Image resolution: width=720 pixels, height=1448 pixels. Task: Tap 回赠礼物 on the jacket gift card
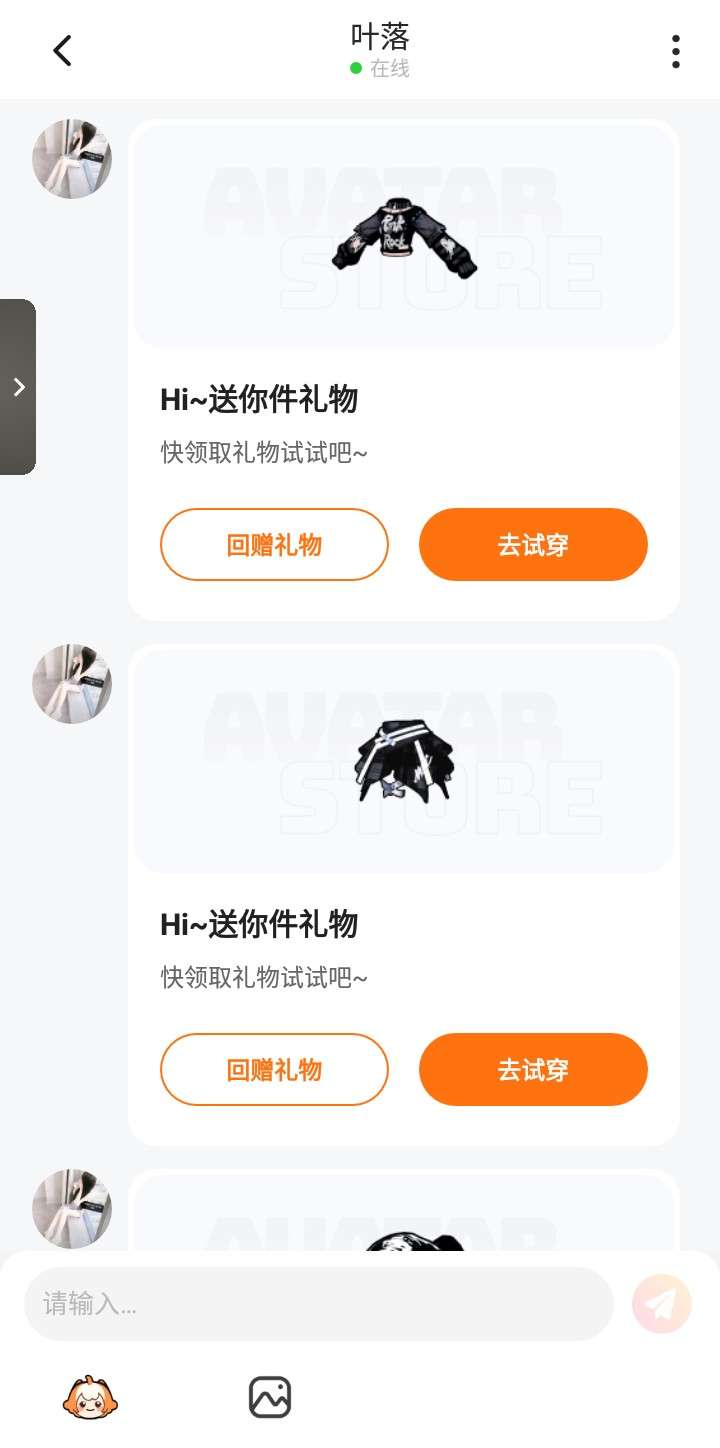(x=274, y=545)
